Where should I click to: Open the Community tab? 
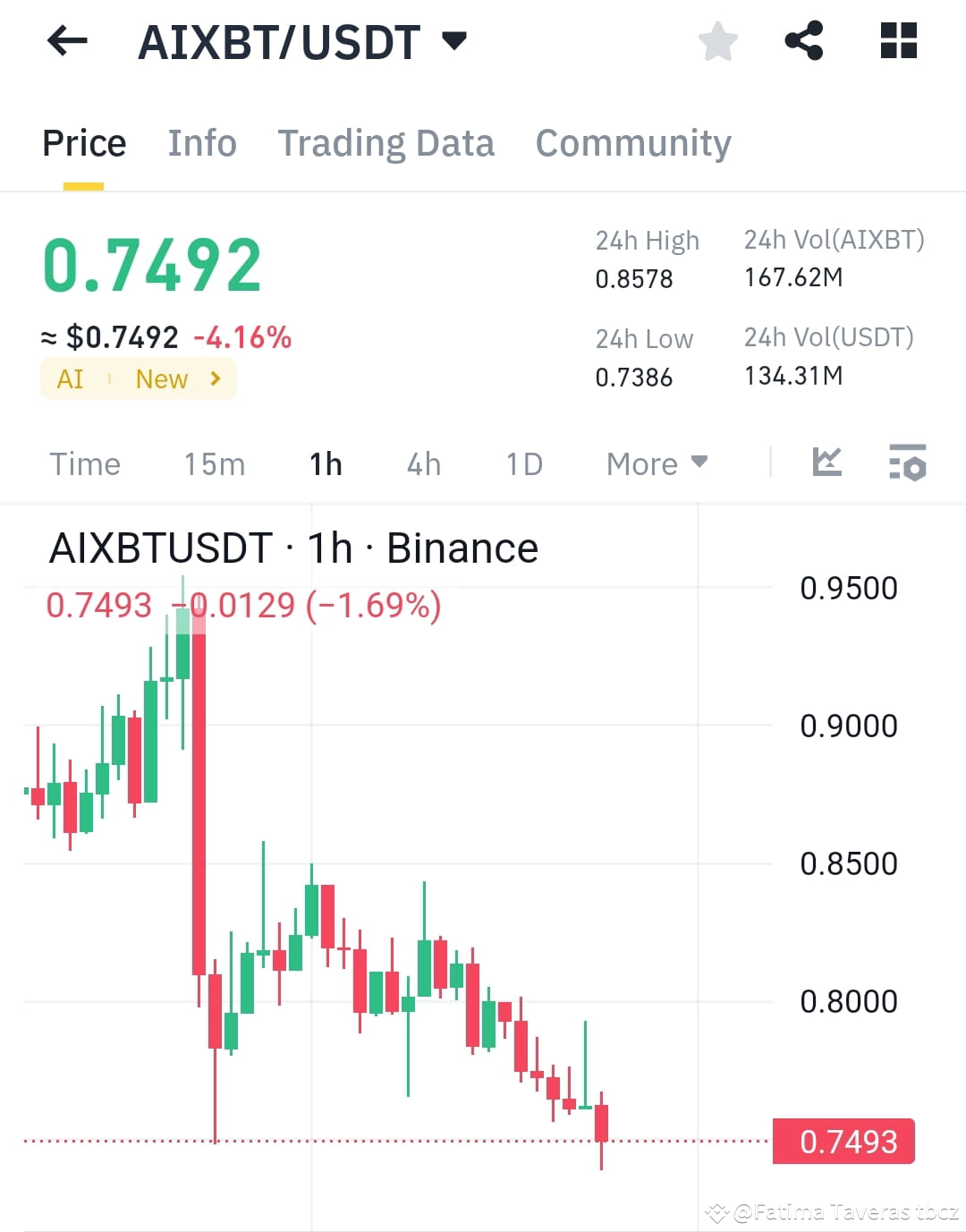(632, 143)
